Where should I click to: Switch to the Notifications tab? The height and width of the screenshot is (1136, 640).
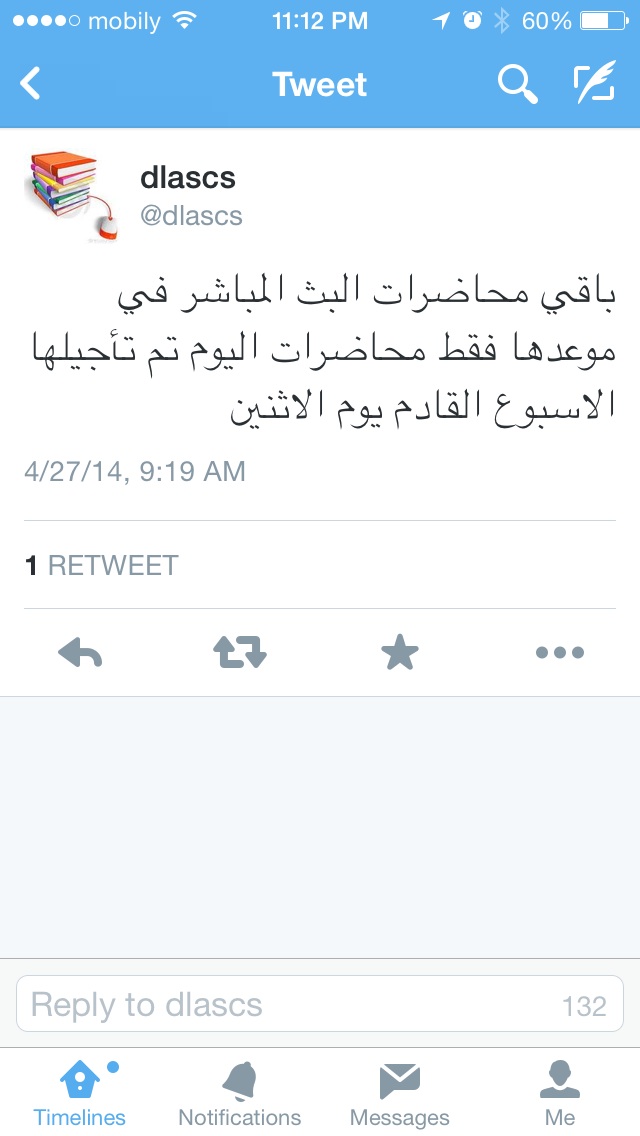tap(240, 1093)
